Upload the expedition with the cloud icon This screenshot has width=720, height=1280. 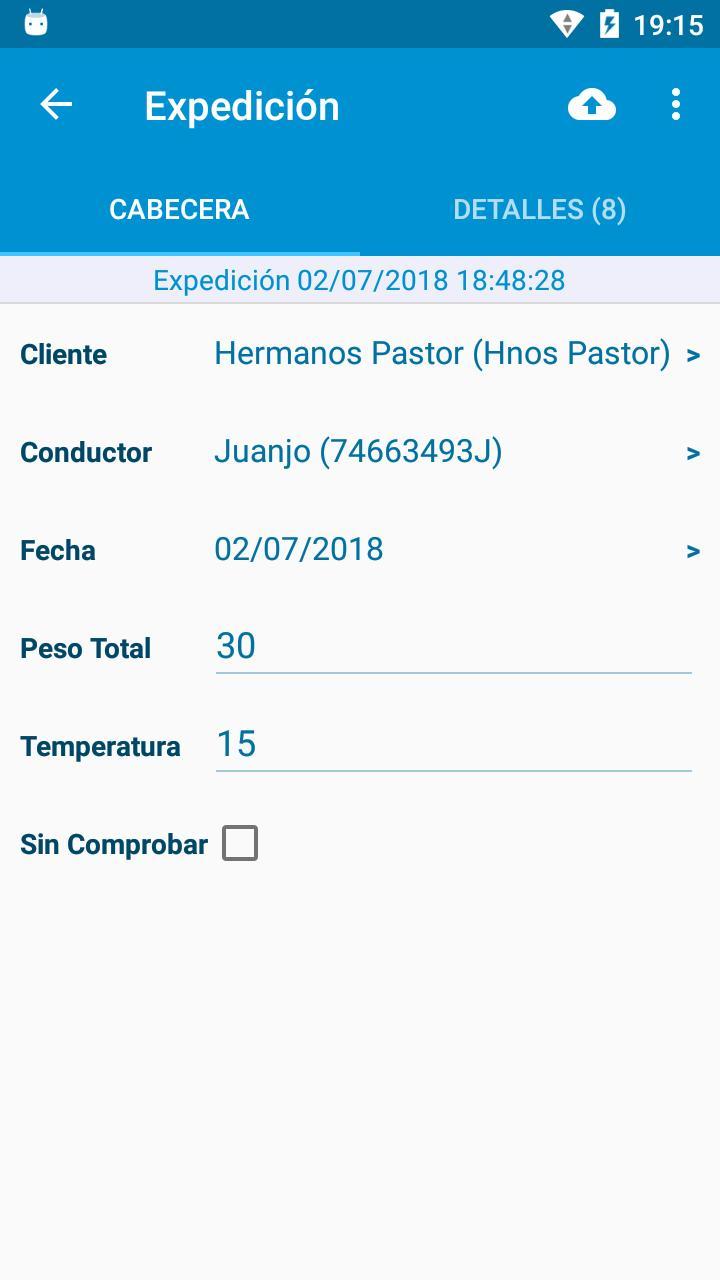point(591,105)
